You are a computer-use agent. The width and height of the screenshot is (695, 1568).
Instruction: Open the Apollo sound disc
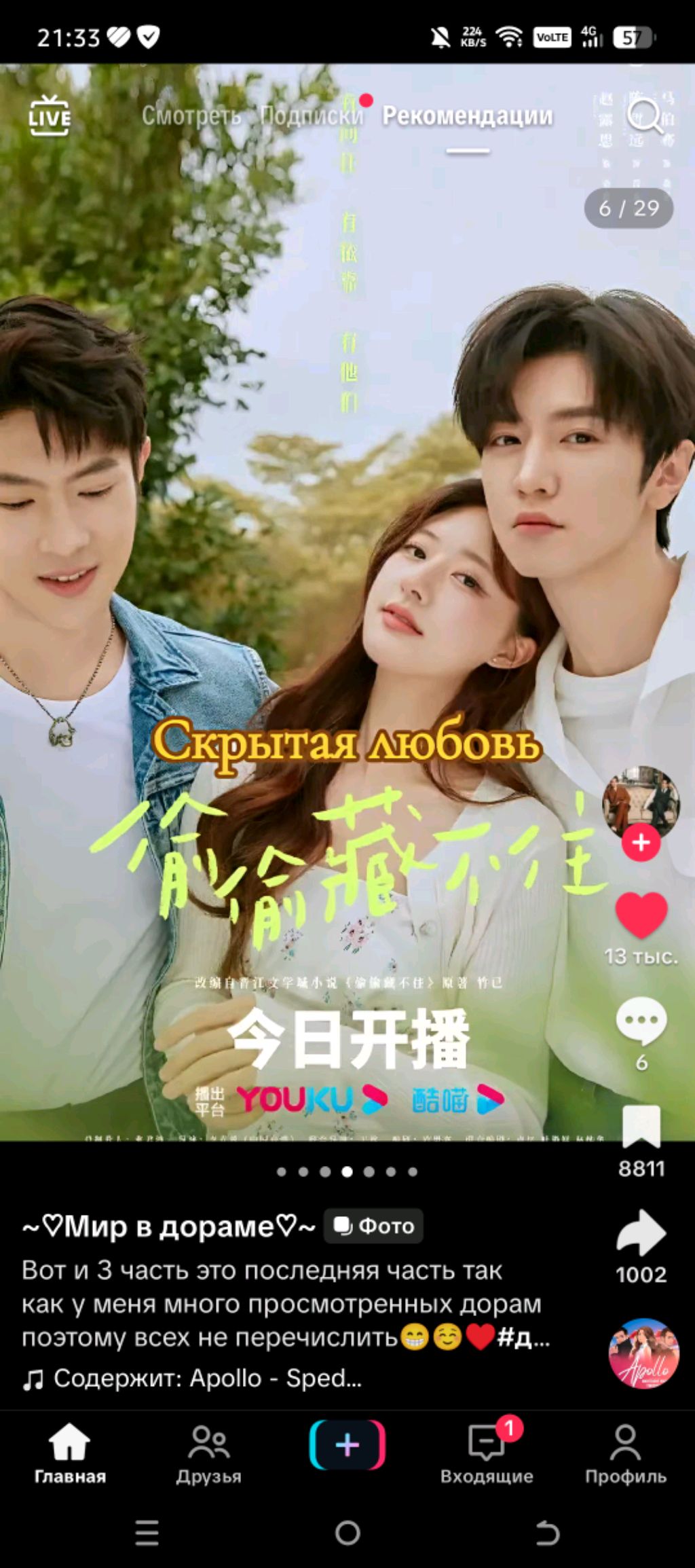(643, 1353)
